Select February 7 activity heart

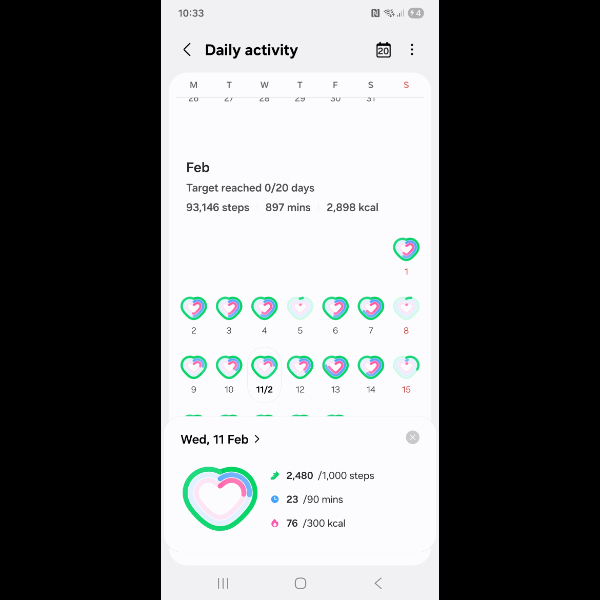tap(371, 308)
